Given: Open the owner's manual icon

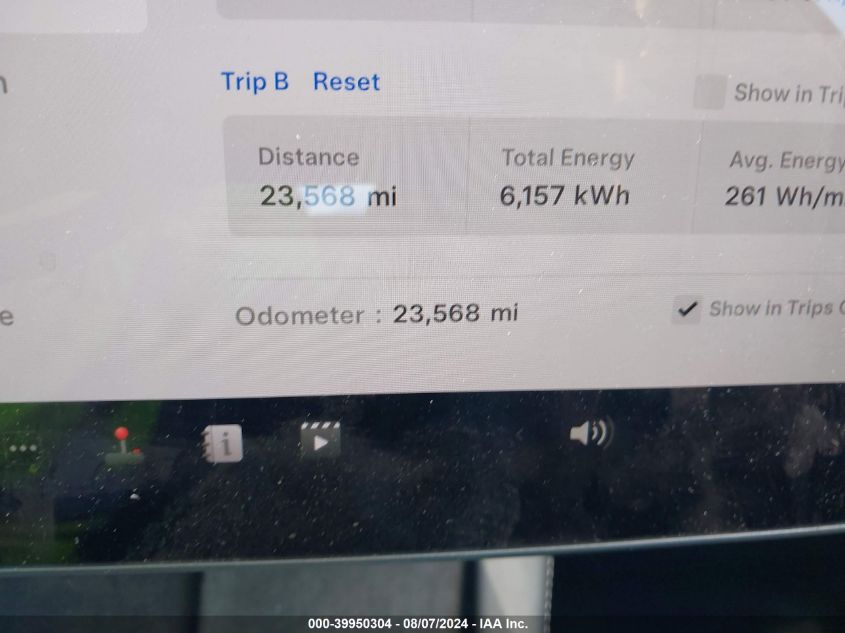Looking at the screenshot, I should 222,443.
